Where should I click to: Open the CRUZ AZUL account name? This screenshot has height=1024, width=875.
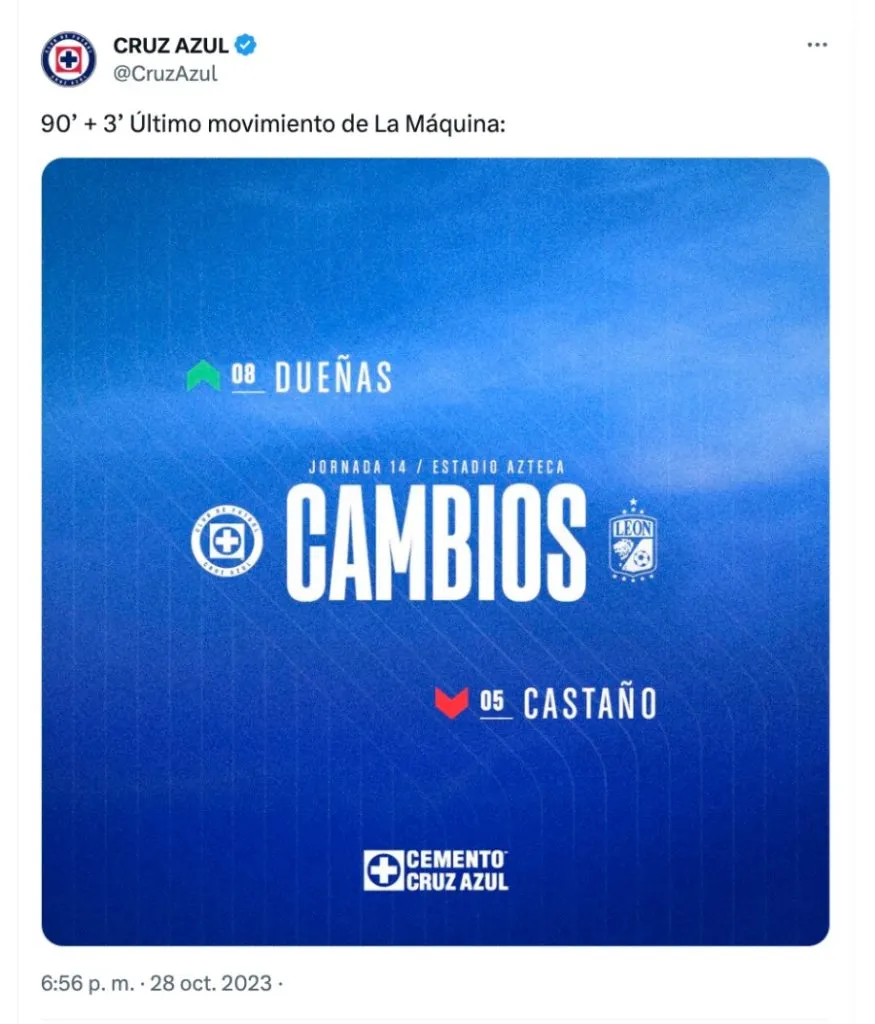170,45
